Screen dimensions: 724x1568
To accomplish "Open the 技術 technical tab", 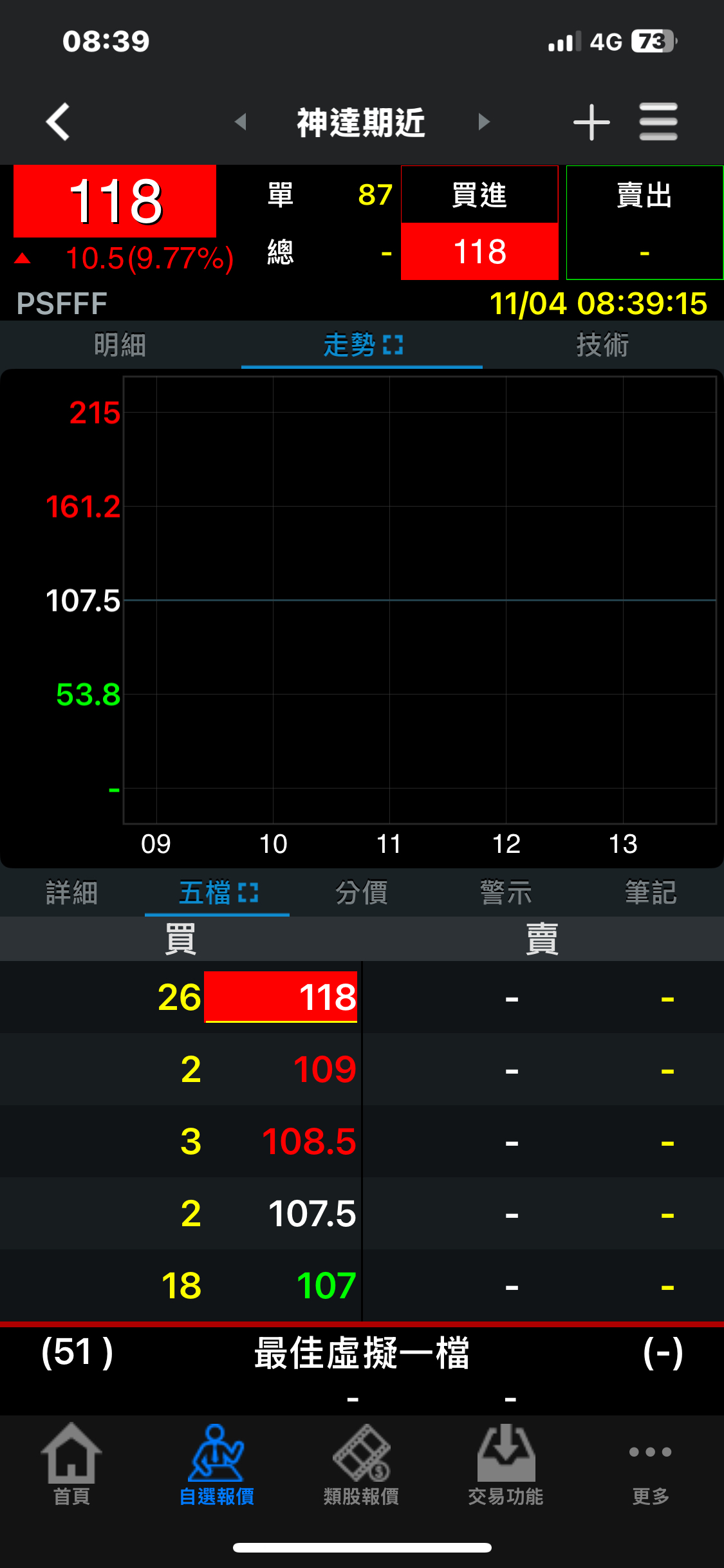I will 602,345.
